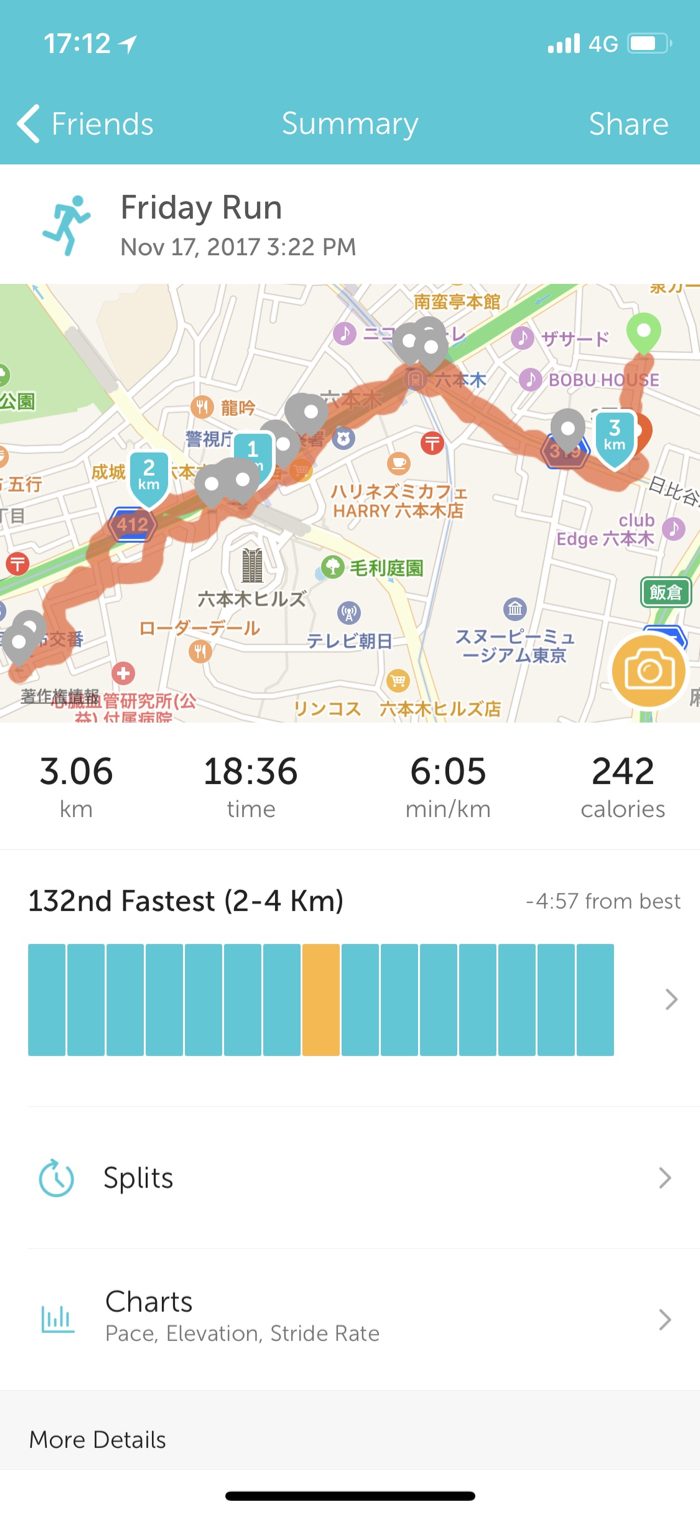This screenshot has width=700, height=1516.
Task: Add a photo with the camera button
Action: pos(649,670)
